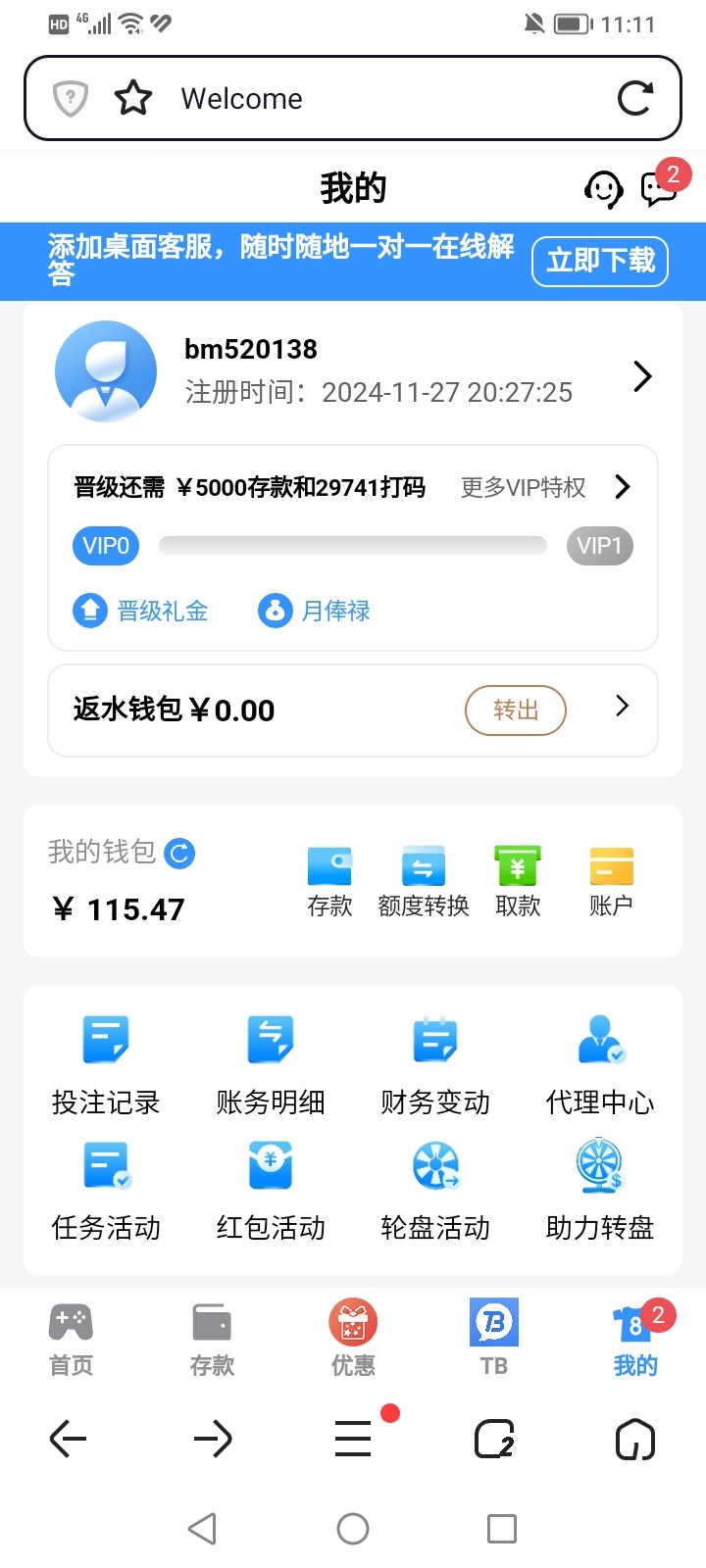Open 晋级礼金 promotion bonus
Screen dimensions: 706x1568
coord(140,611)
